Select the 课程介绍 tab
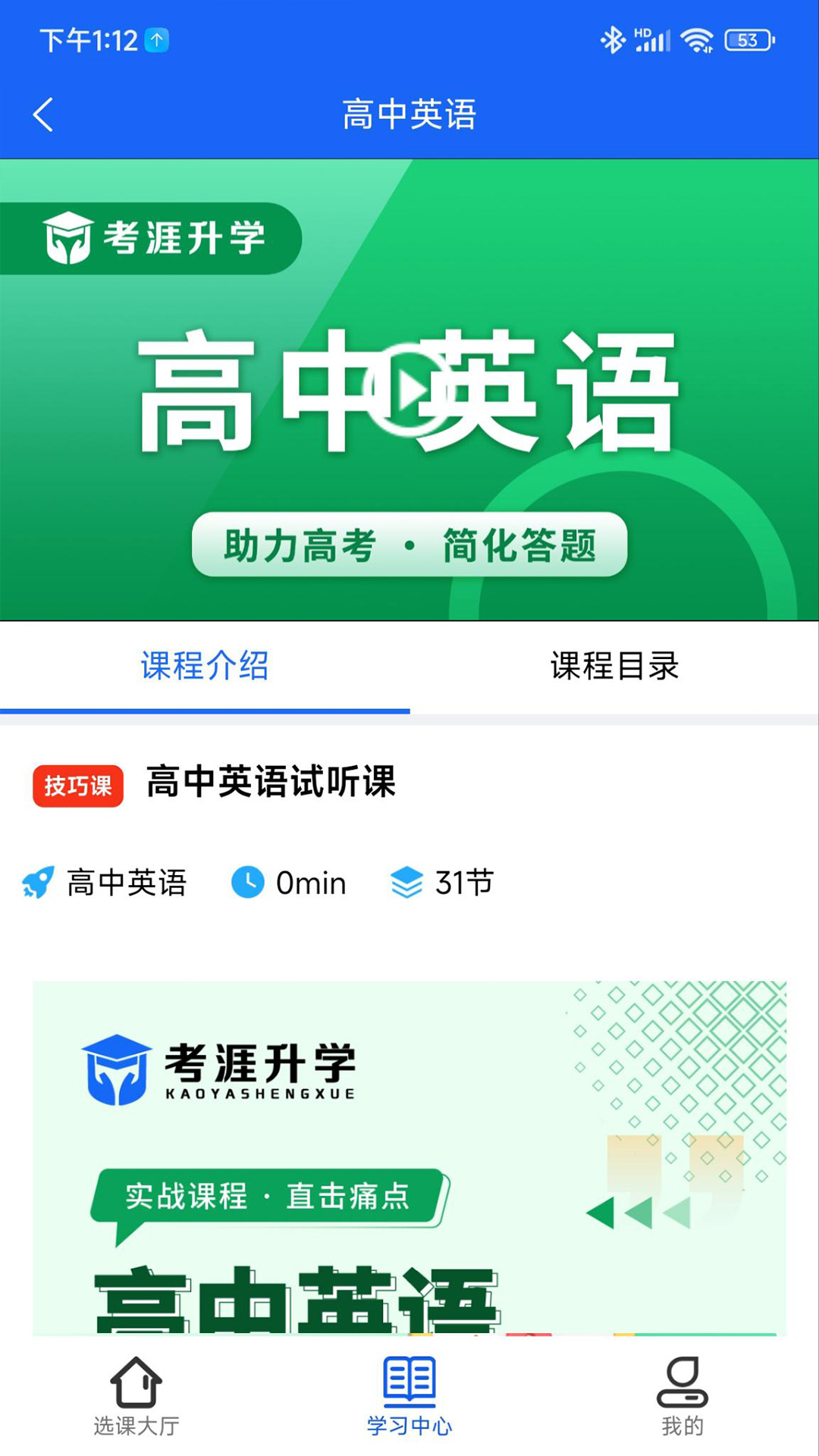 click(x=205, y=666)
